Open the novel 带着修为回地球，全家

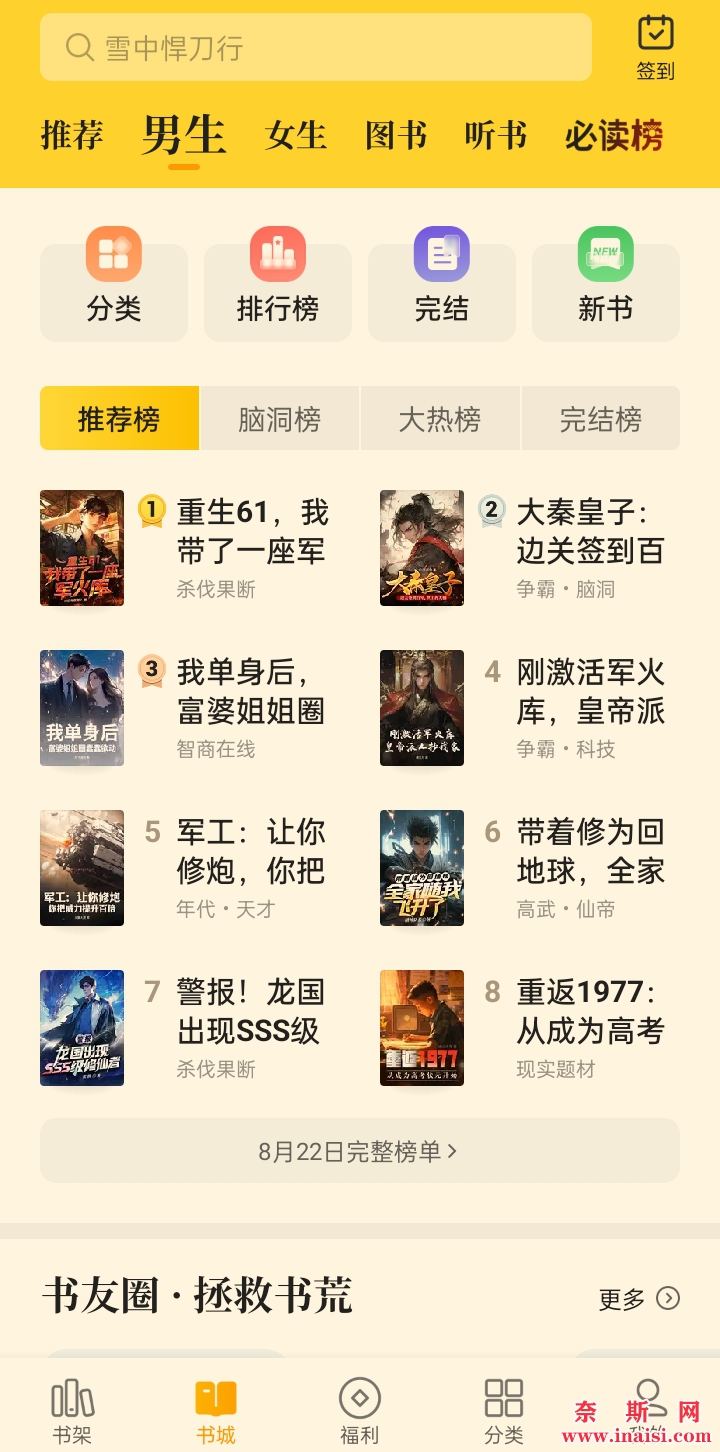click(x=590, y=852)
